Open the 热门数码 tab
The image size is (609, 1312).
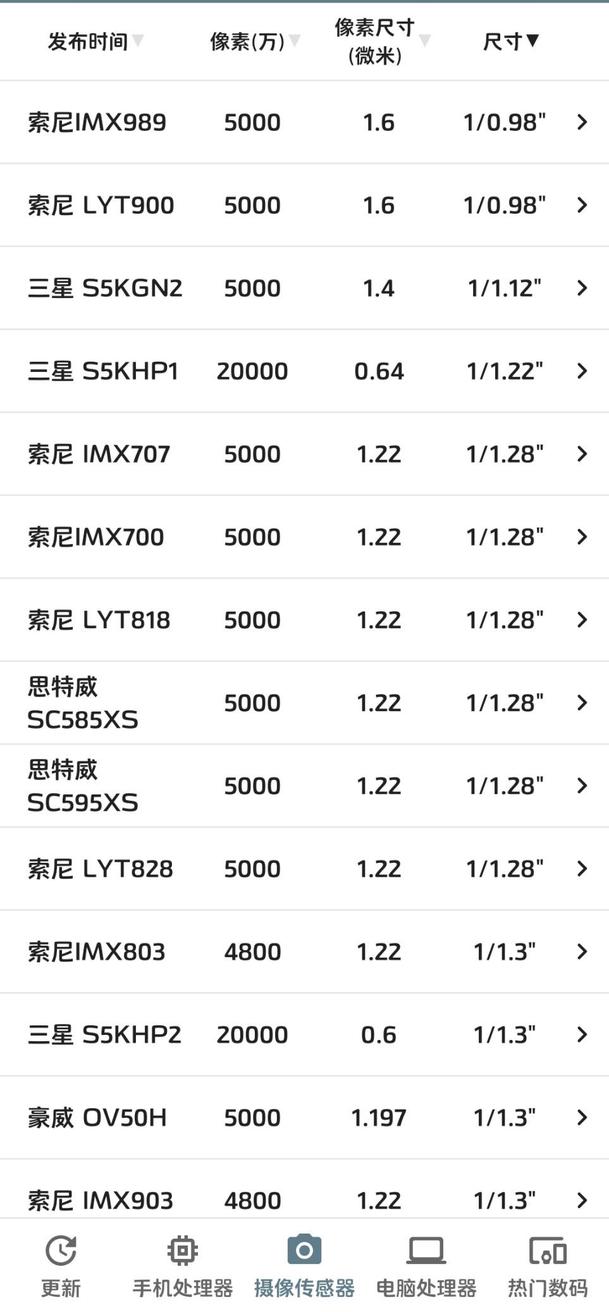click(x=547, y=1266)
